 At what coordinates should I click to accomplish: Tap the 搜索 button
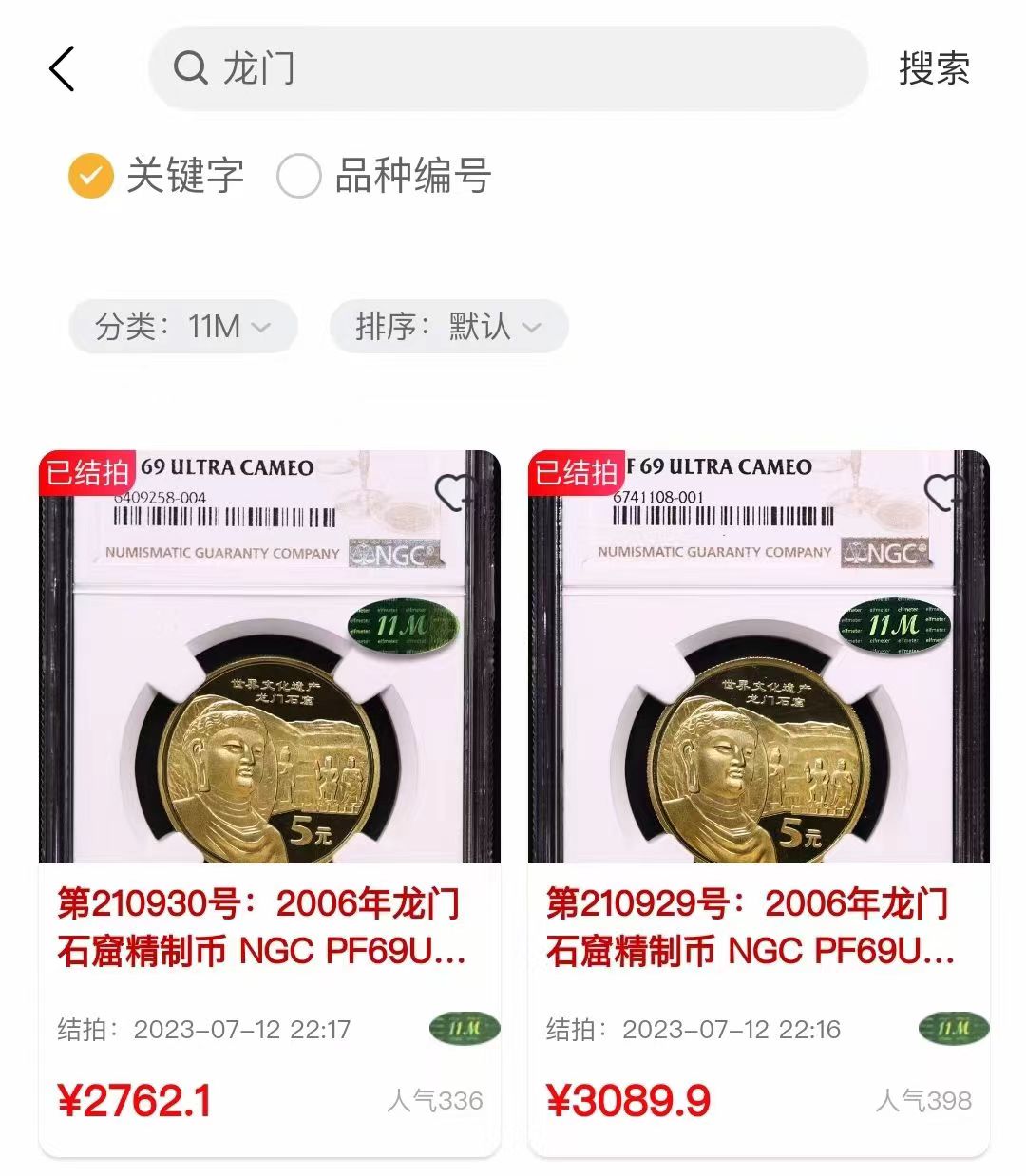click(934, 69)
